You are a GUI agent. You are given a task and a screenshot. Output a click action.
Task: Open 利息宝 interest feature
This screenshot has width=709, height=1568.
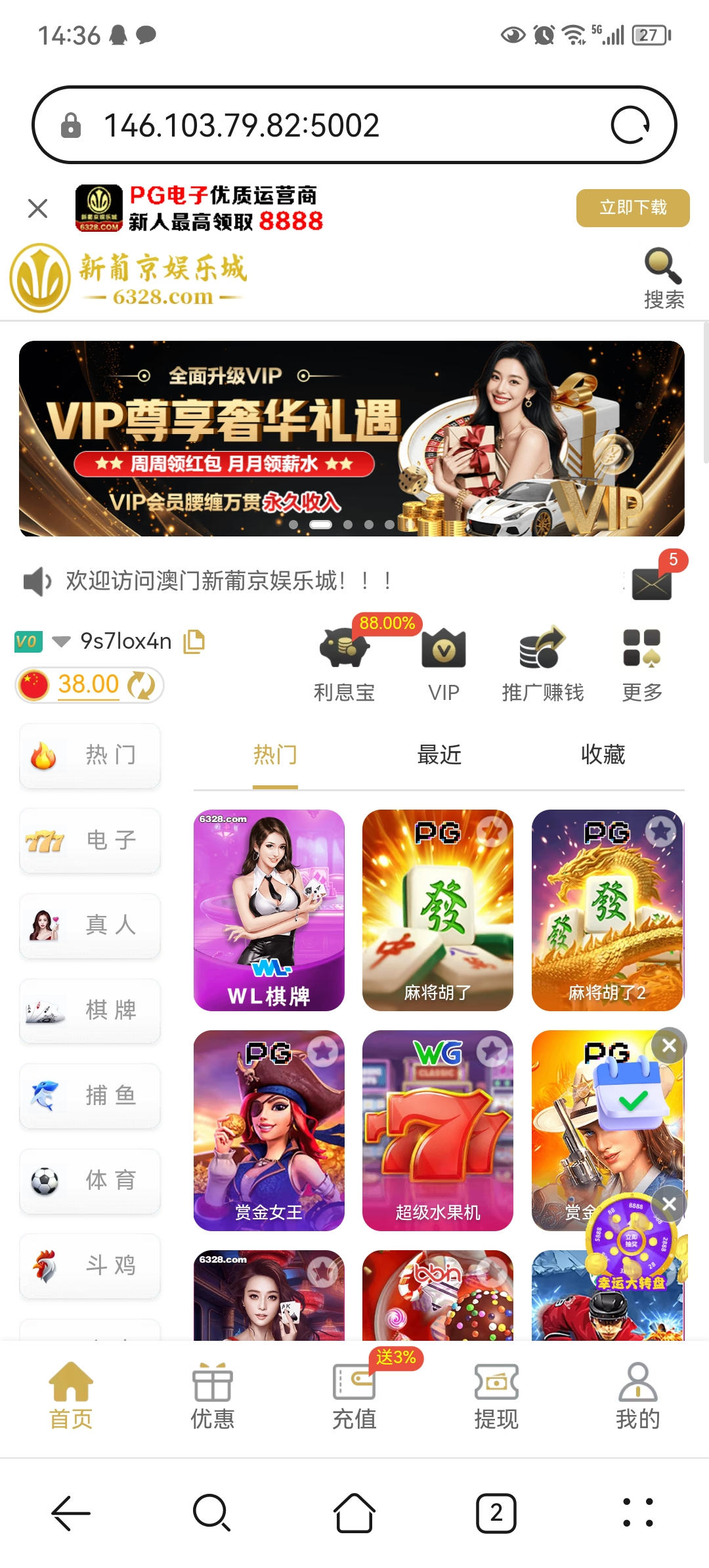click(x=344, y=664)
